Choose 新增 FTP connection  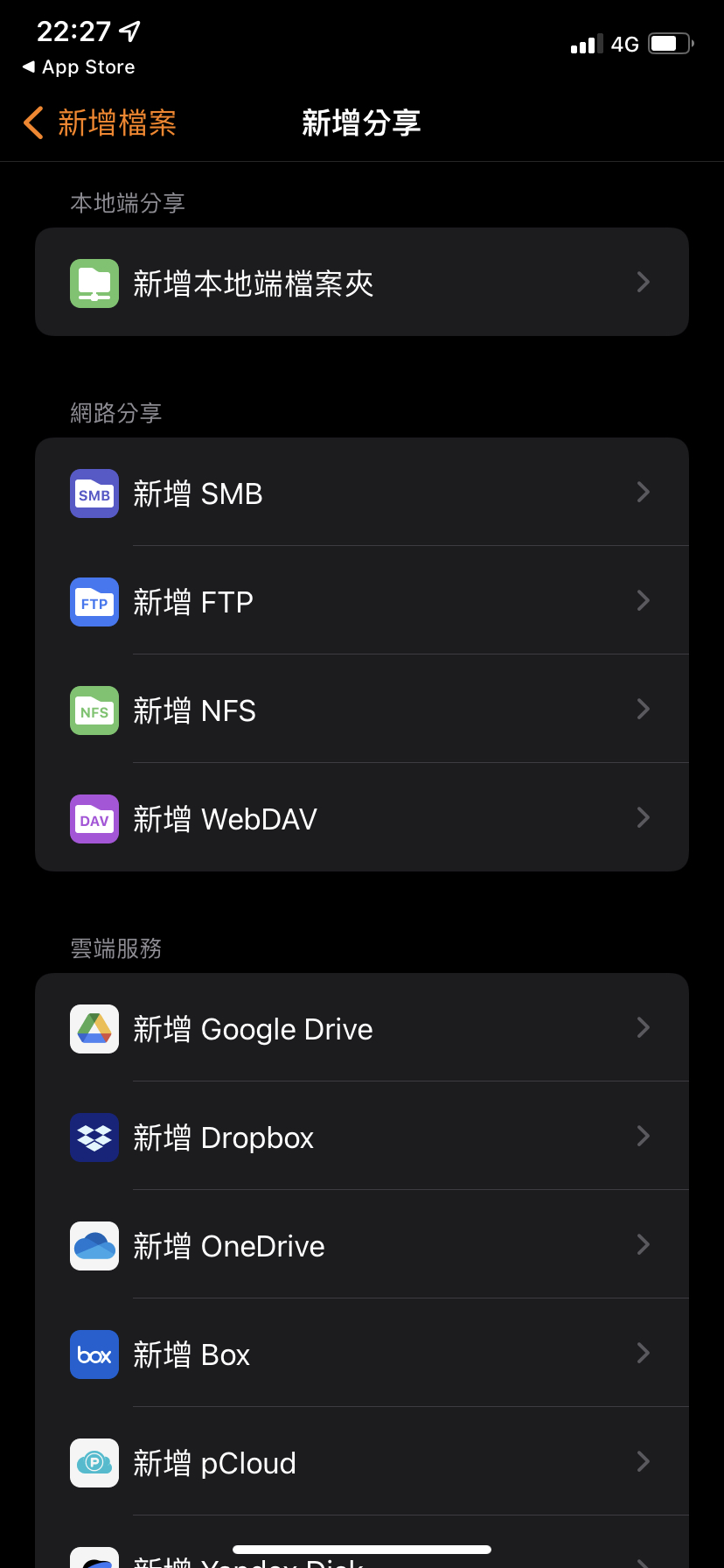coord(362,600)
